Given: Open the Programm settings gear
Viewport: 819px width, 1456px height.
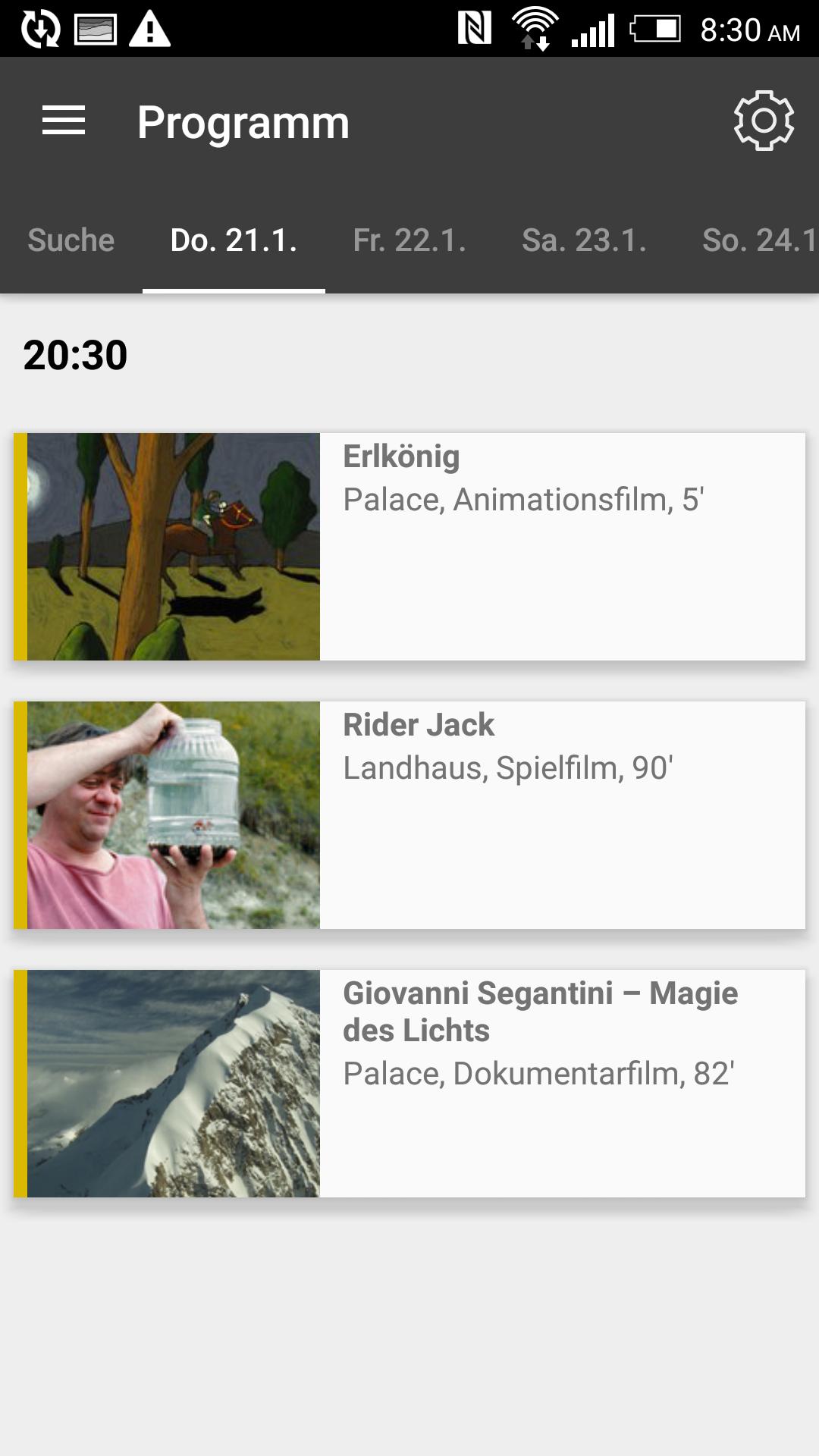Looking at the screenshot, I should 762,120.
